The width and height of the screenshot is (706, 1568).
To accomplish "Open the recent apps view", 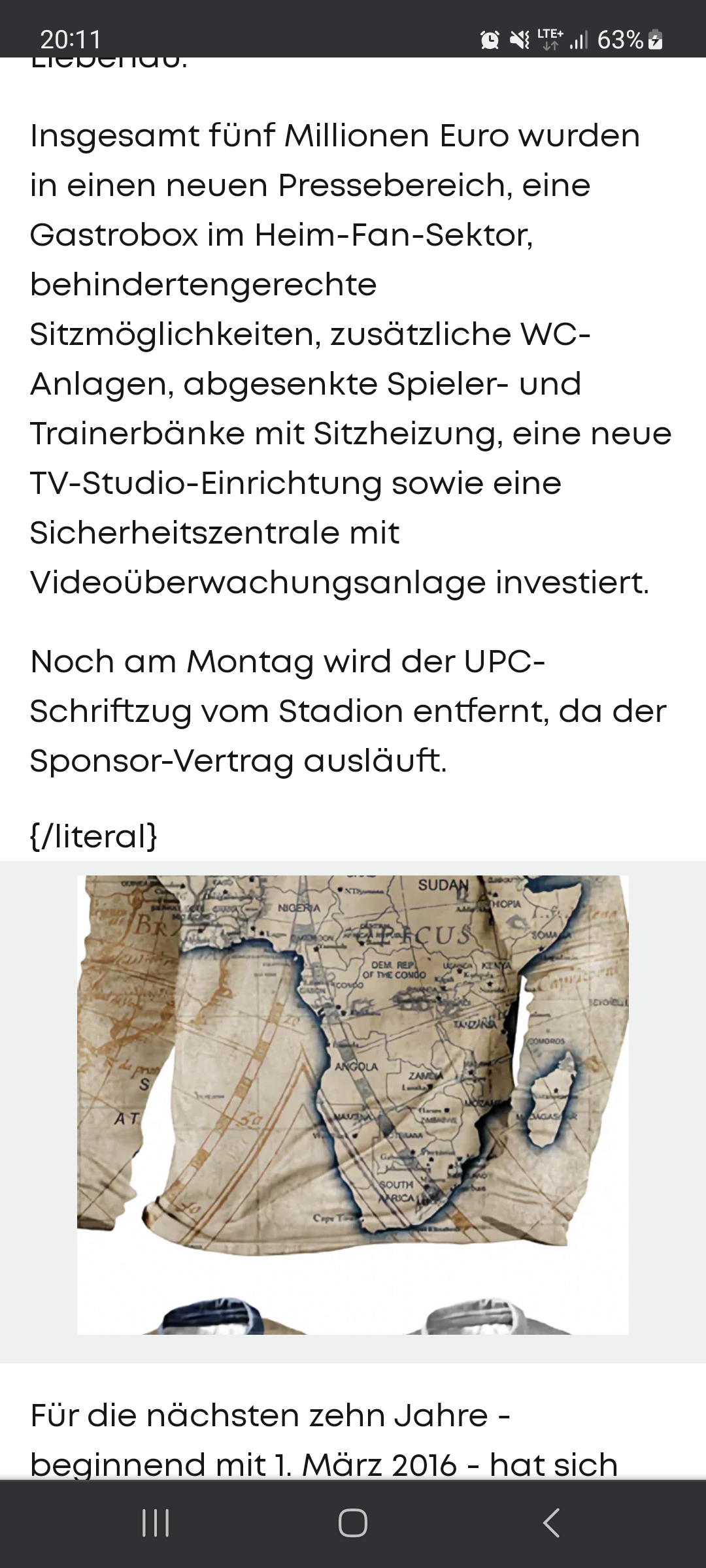I will pyautogui.click(x=156, y=1524).
